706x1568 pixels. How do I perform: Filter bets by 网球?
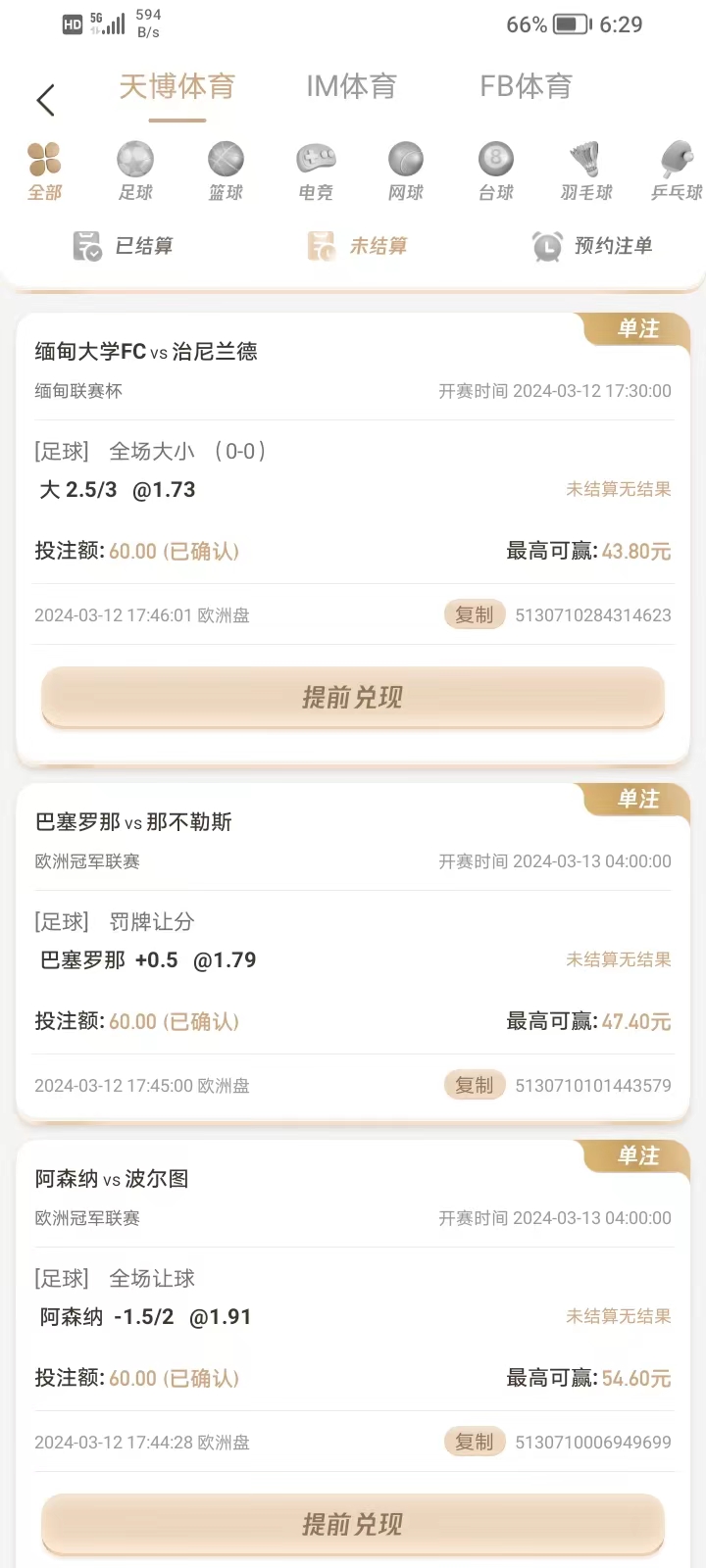[406, 171]
